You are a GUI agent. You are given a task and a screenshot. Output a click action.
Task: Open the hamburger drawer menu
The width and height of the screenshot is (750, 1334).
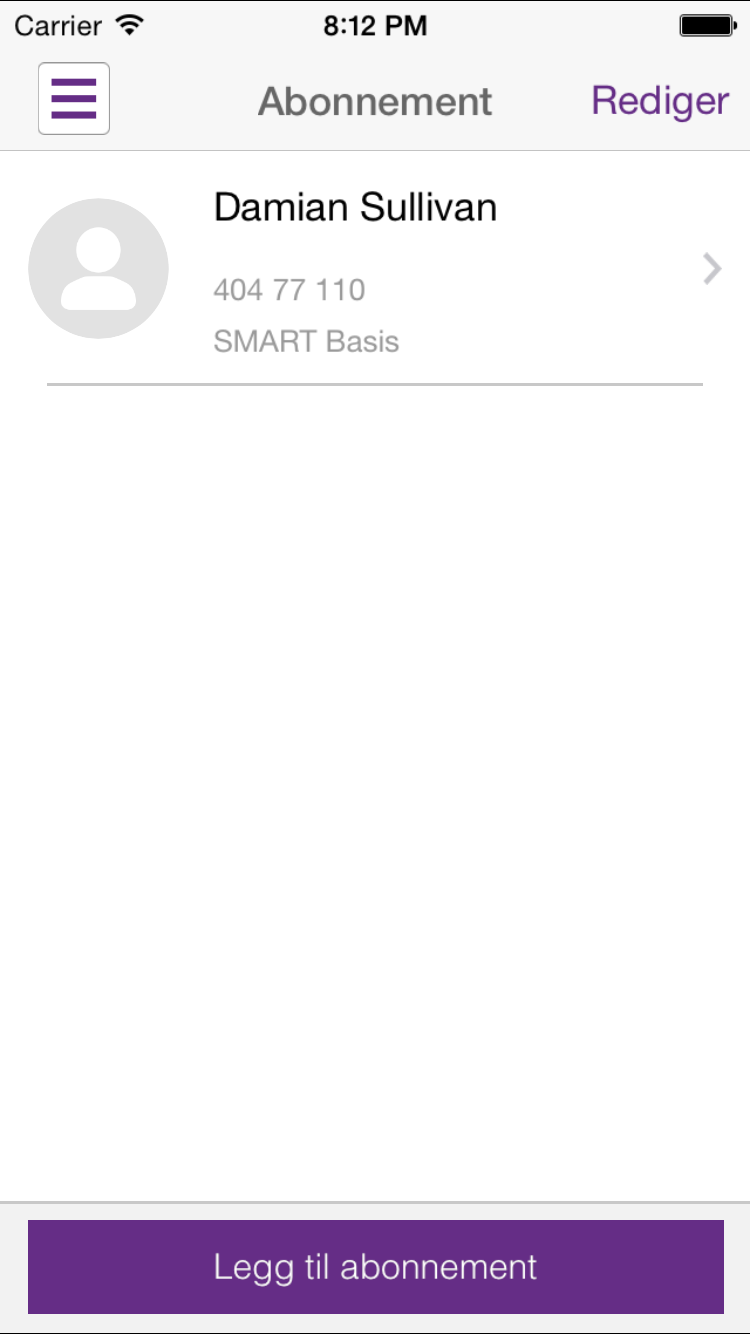(x=74, y=98)
